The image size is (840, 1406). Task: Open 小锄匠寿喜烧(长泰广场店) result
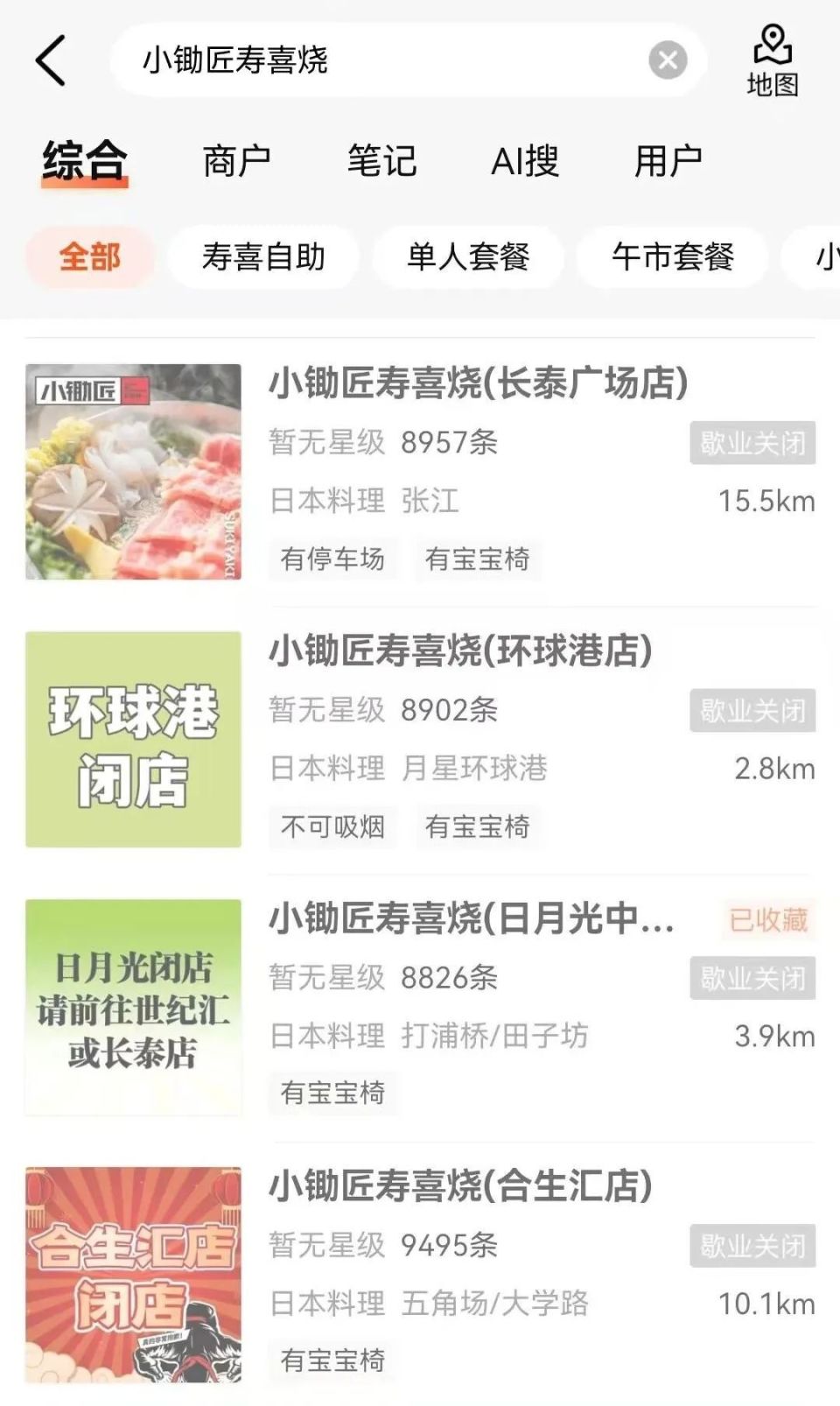[478, 384]
